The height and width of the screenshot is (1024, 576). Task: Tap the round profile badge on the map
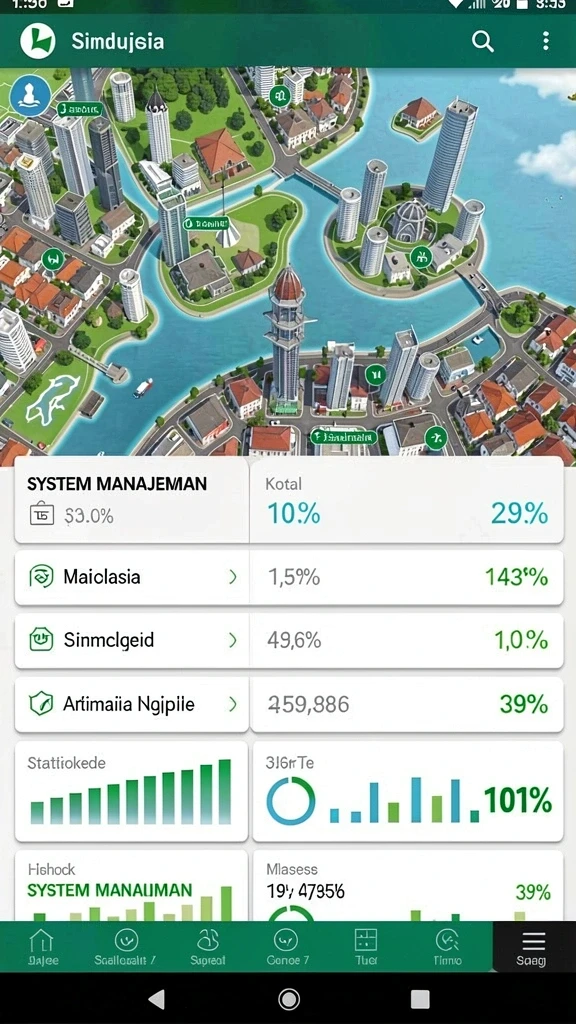point(30,95)
